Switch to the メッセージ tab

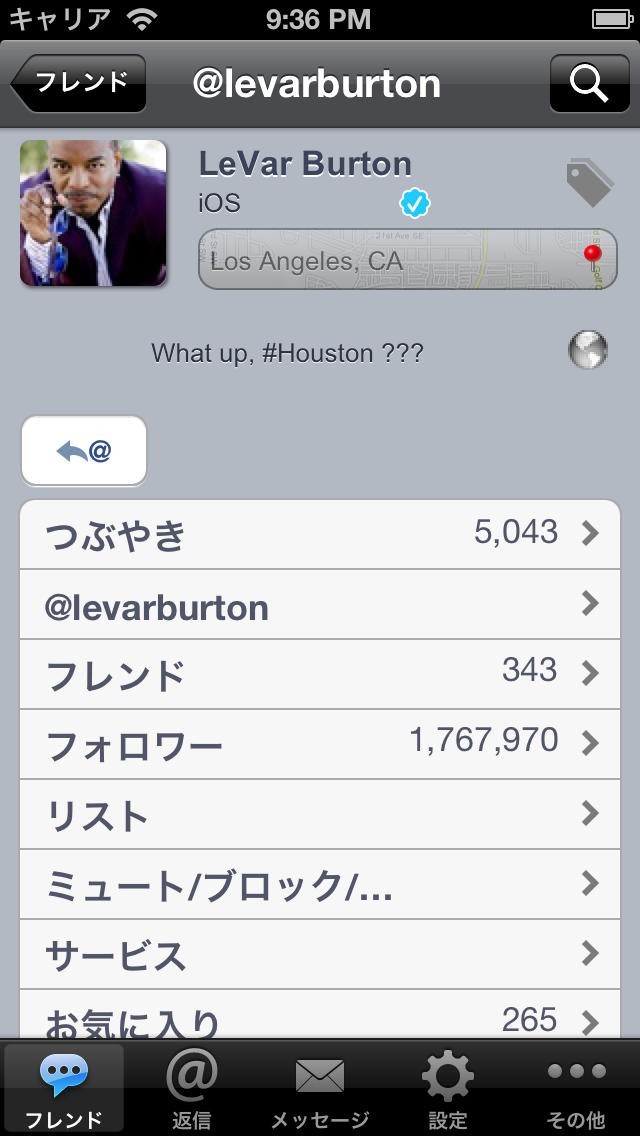(x=320, y=1088)
